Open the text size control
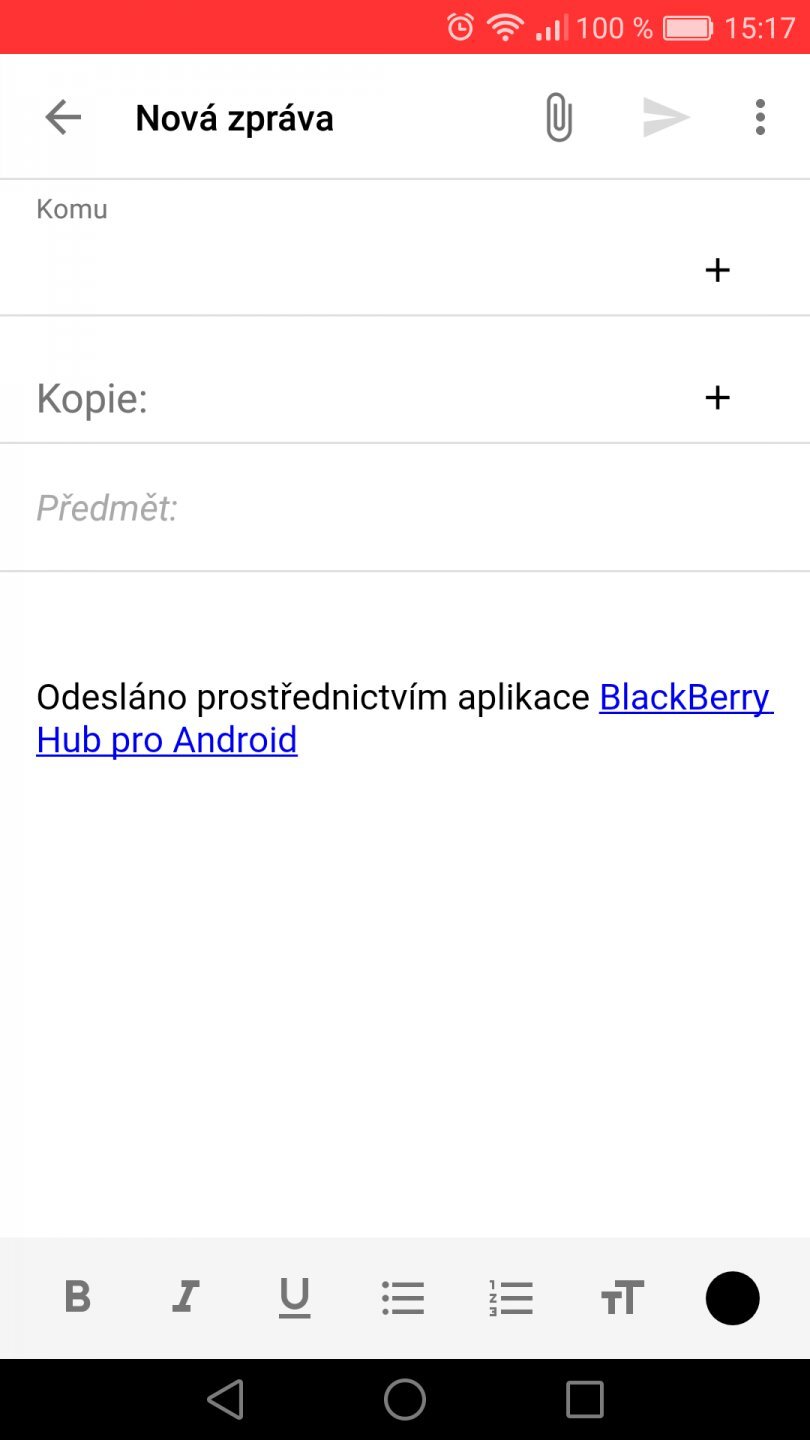The width and height of the screenshot is (810, 1440). [620, 1298]
